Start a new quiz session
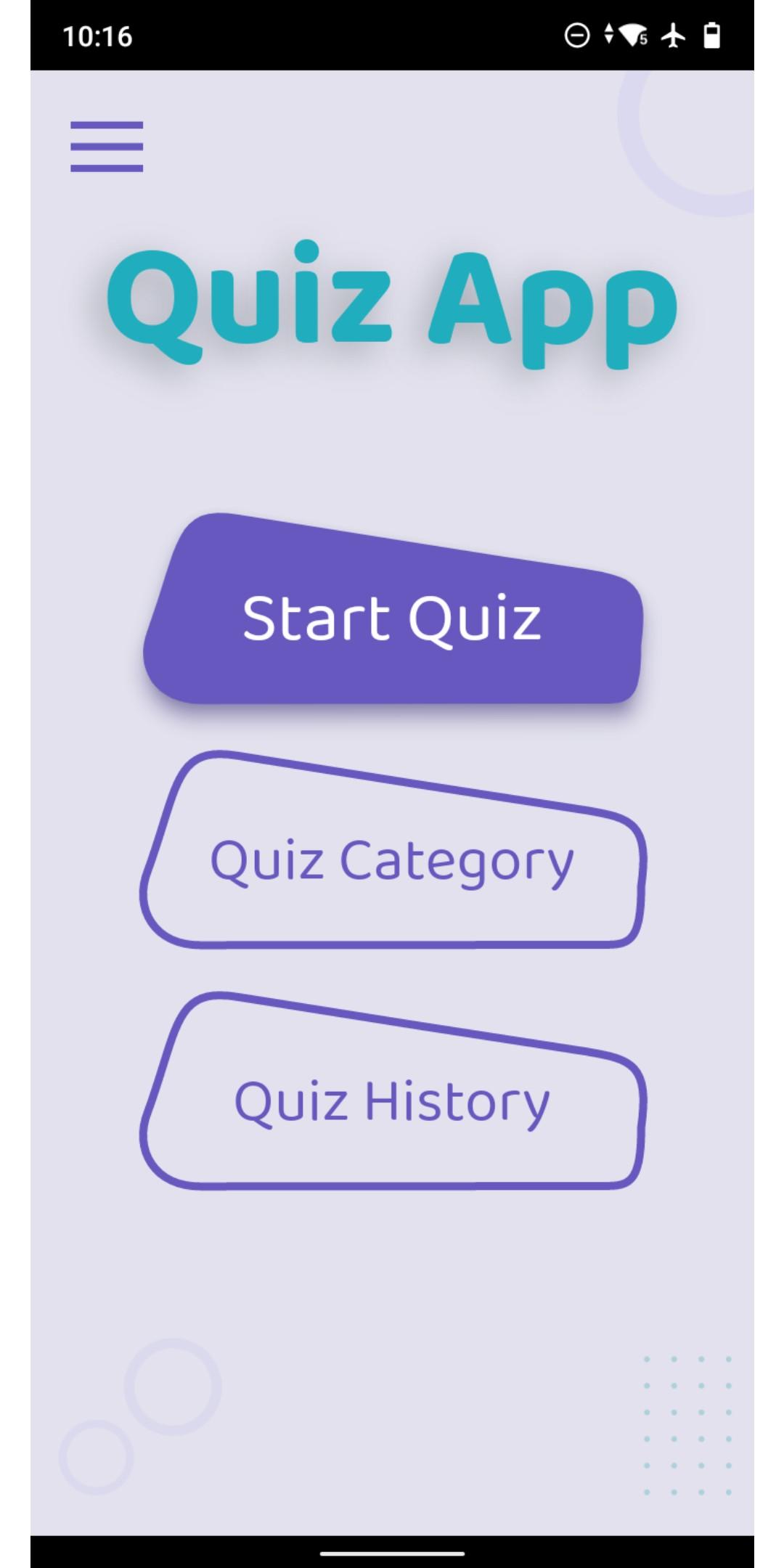The width and height of the screenshot is (784, 1568). [392, 617]
